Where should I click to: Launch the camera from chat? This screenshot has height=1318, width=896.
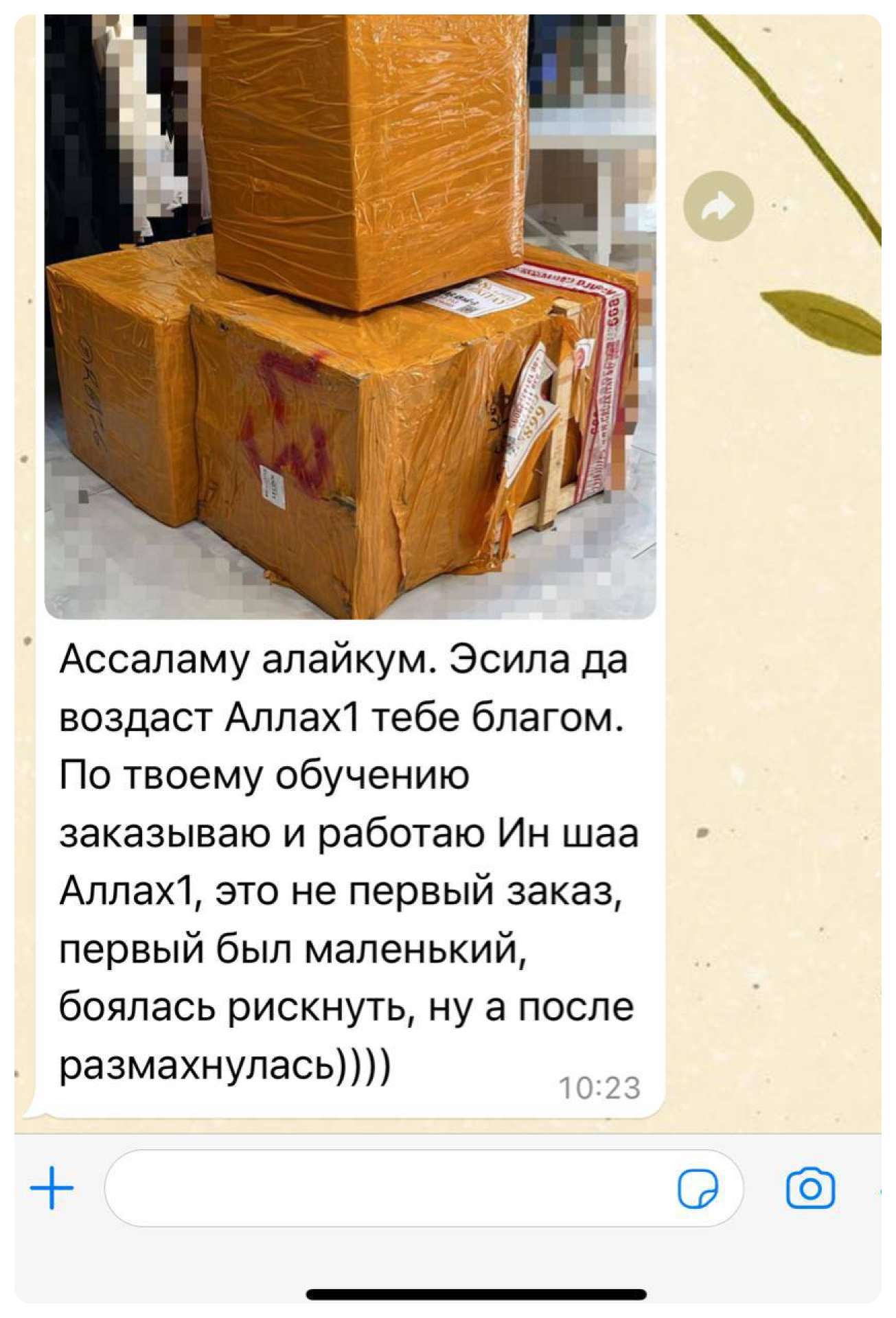810,1188
